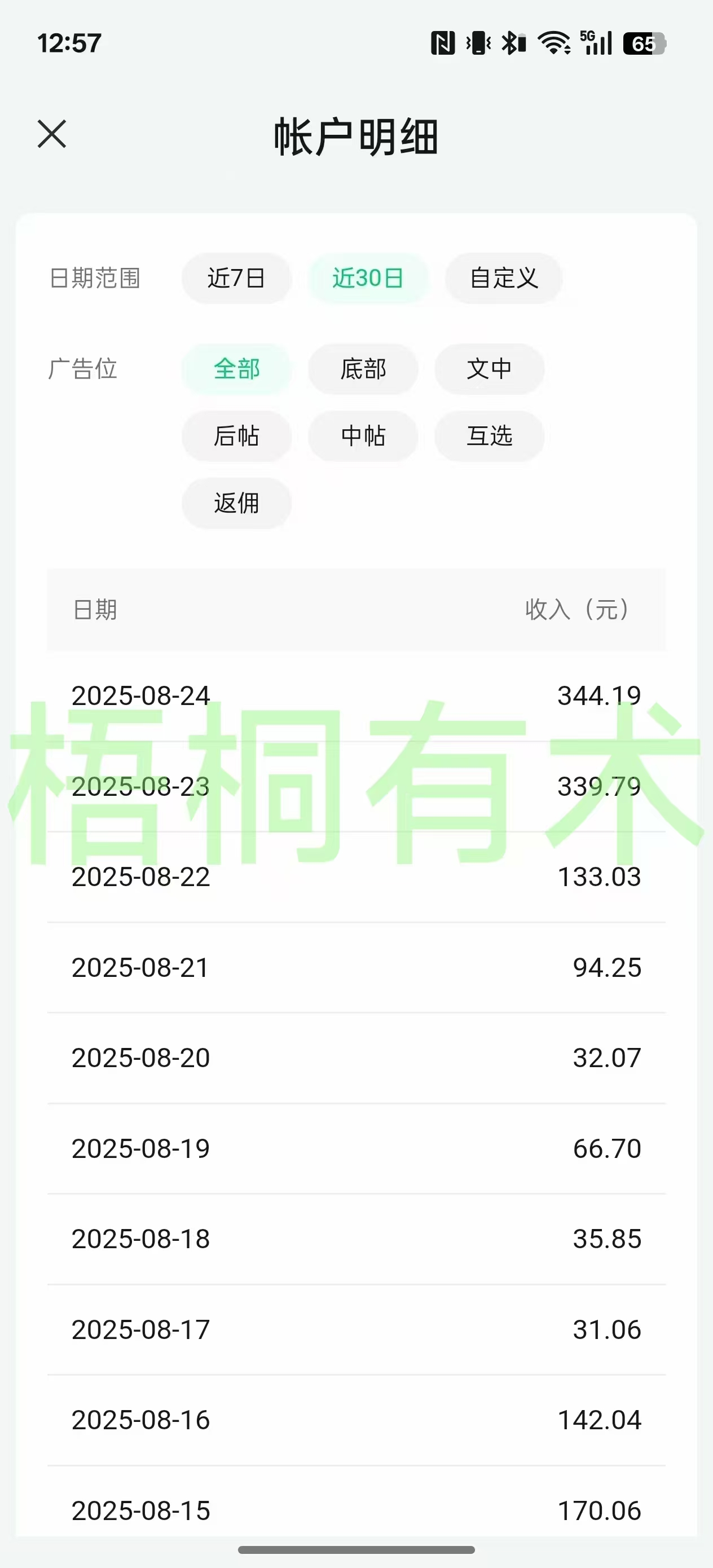Screen dimensions: 713x1568
Task: Switch date range to 近30日
Action: [368, 278]
